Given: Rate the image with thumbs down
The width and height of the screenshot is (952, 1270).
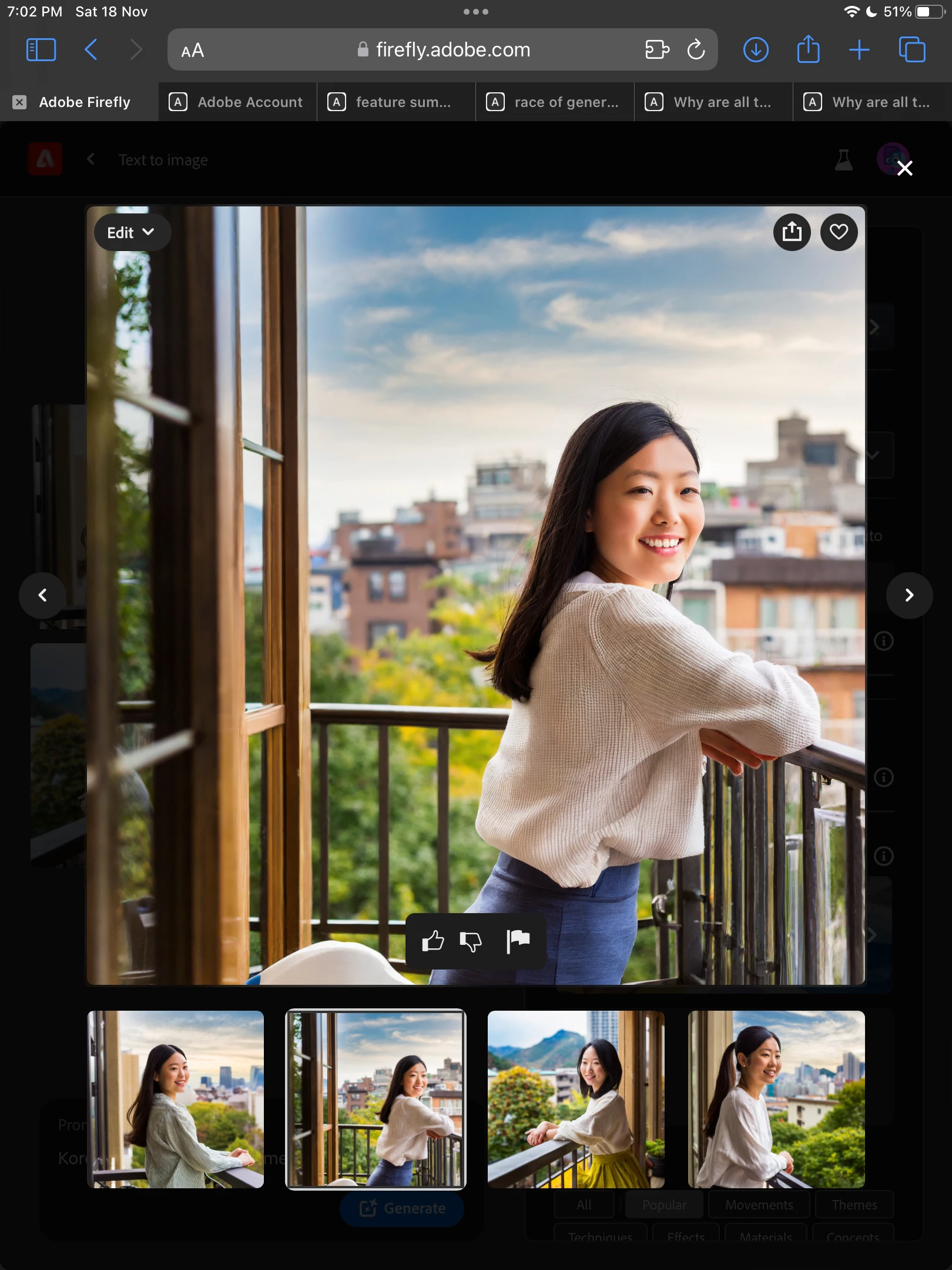Looking at the screenshot, I should point(471,941).
